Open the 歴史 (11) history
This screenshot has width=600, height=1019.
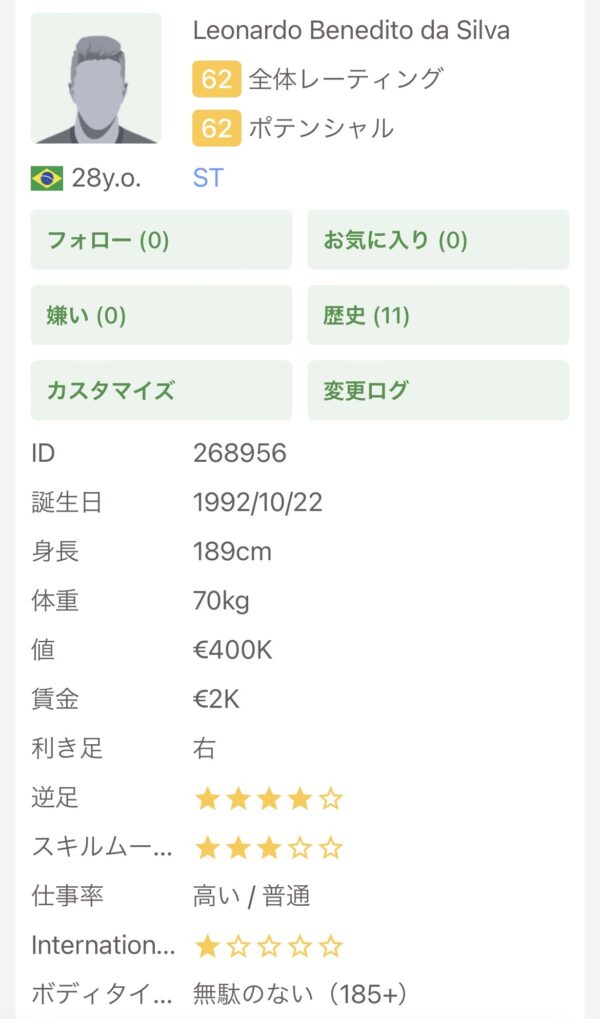[x=438, y=316]
